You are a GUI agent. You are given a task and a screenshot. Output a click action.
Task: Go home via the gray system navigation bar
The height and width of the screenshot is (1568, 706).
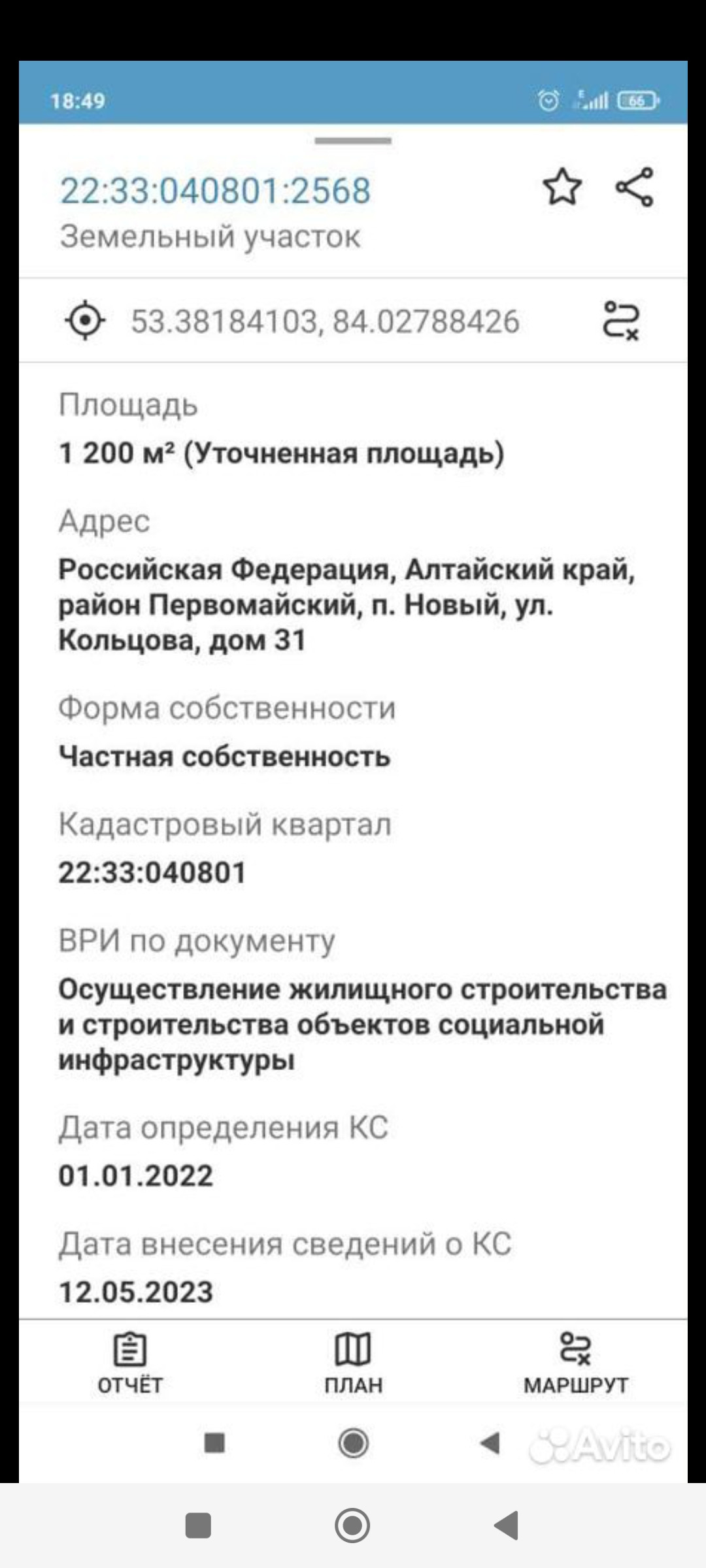click(352, 1526)
